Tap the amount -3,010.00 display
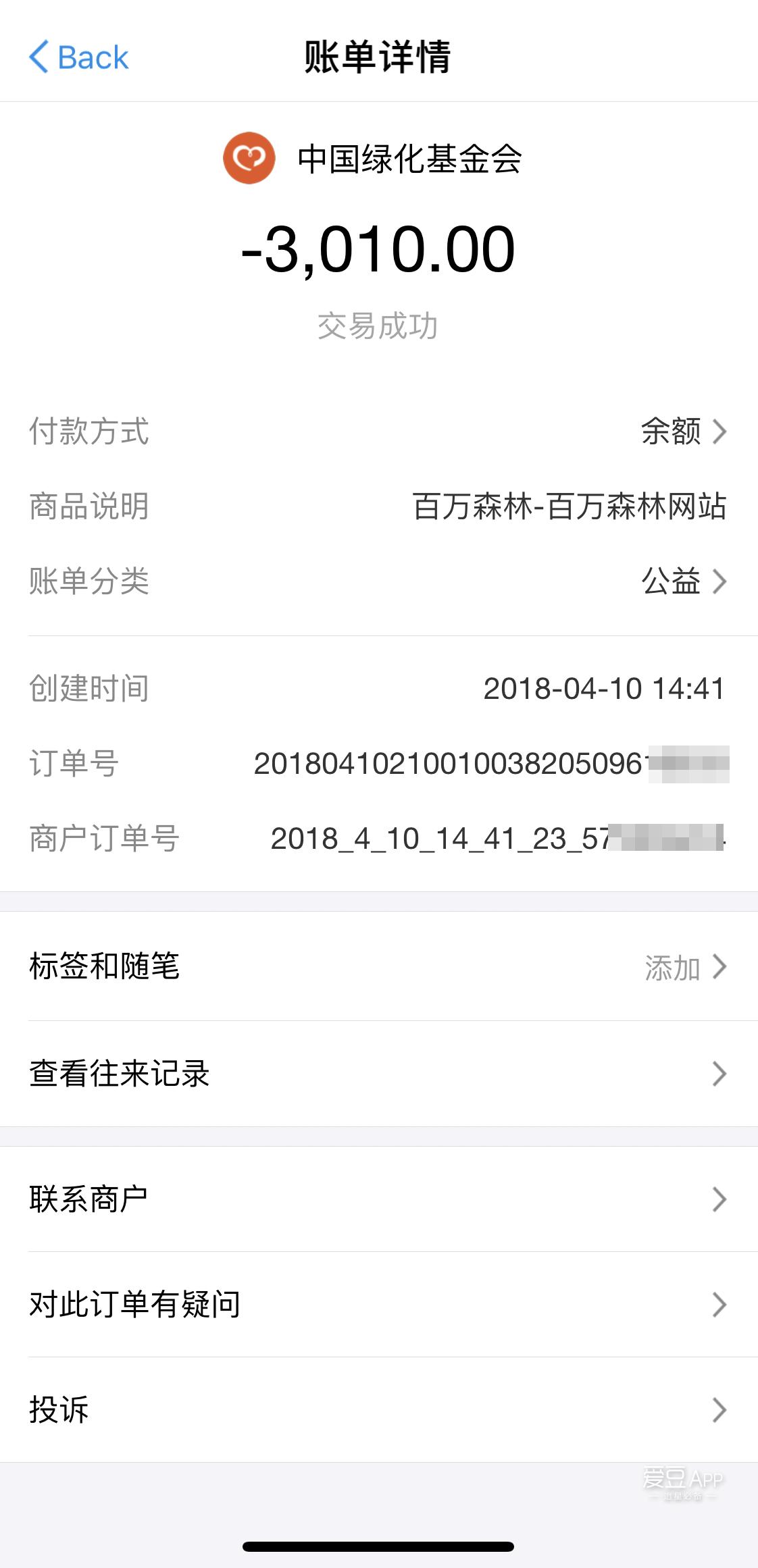758x1568 pixels. click(x=379, y=251)
